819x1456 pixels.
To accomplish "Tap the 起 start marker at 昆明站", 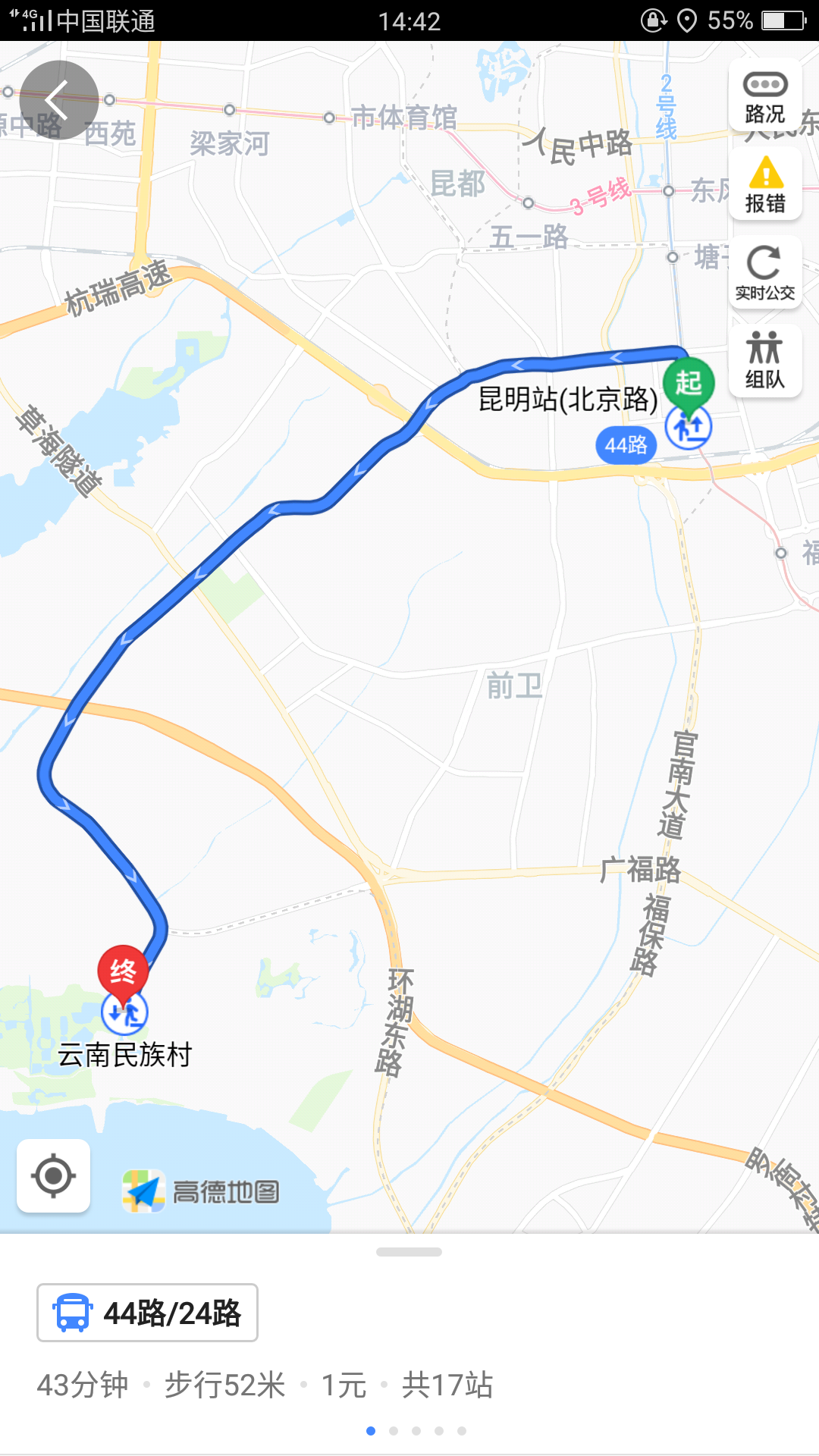I will [689, 384].
